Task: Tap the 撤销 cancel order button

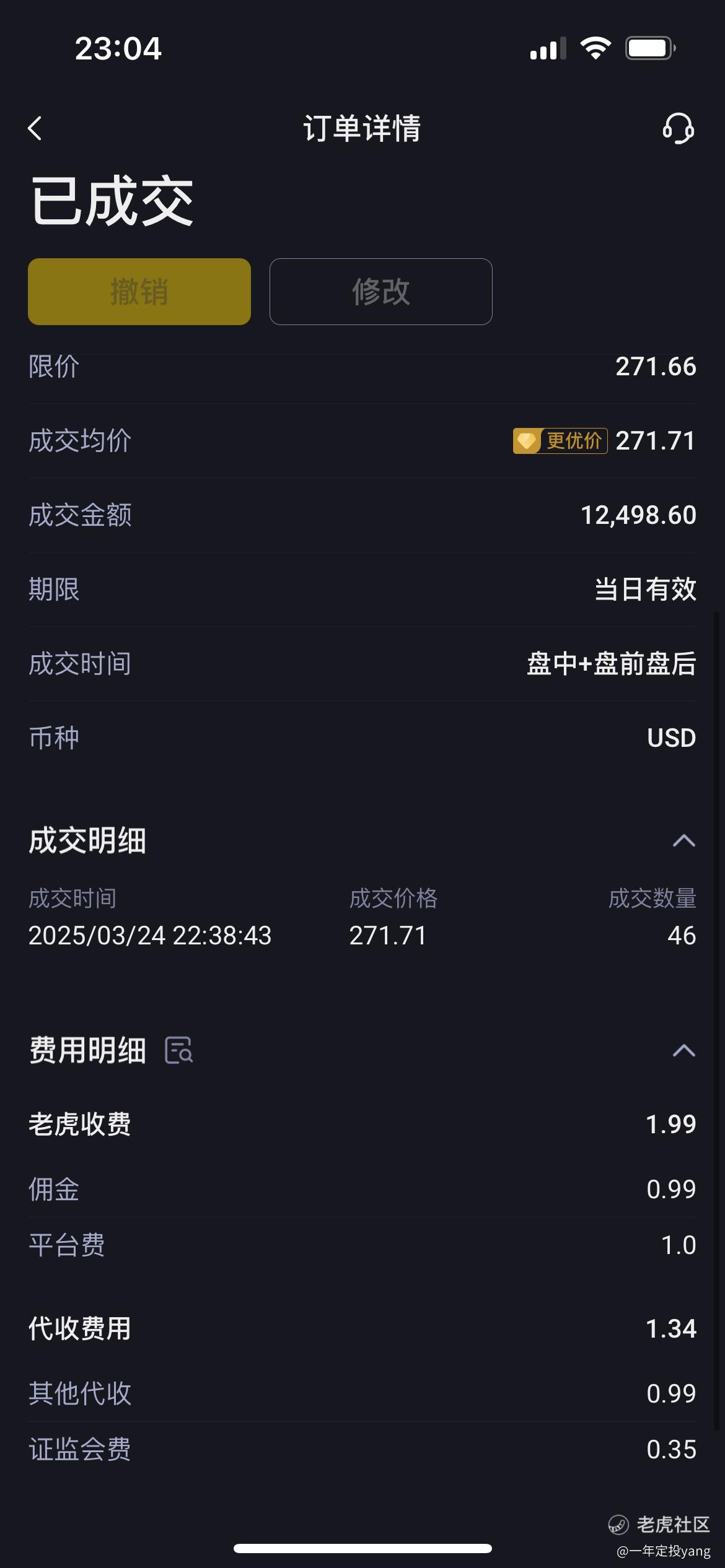Action: tap(139, 292)
